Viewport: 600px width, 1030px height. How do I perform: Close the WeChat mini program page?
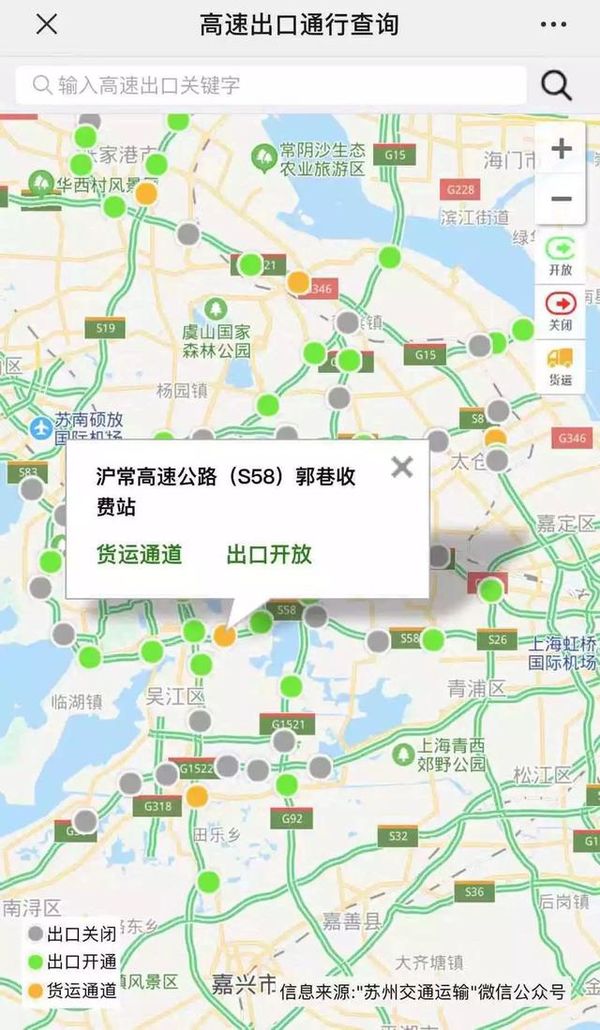[46, 25]
